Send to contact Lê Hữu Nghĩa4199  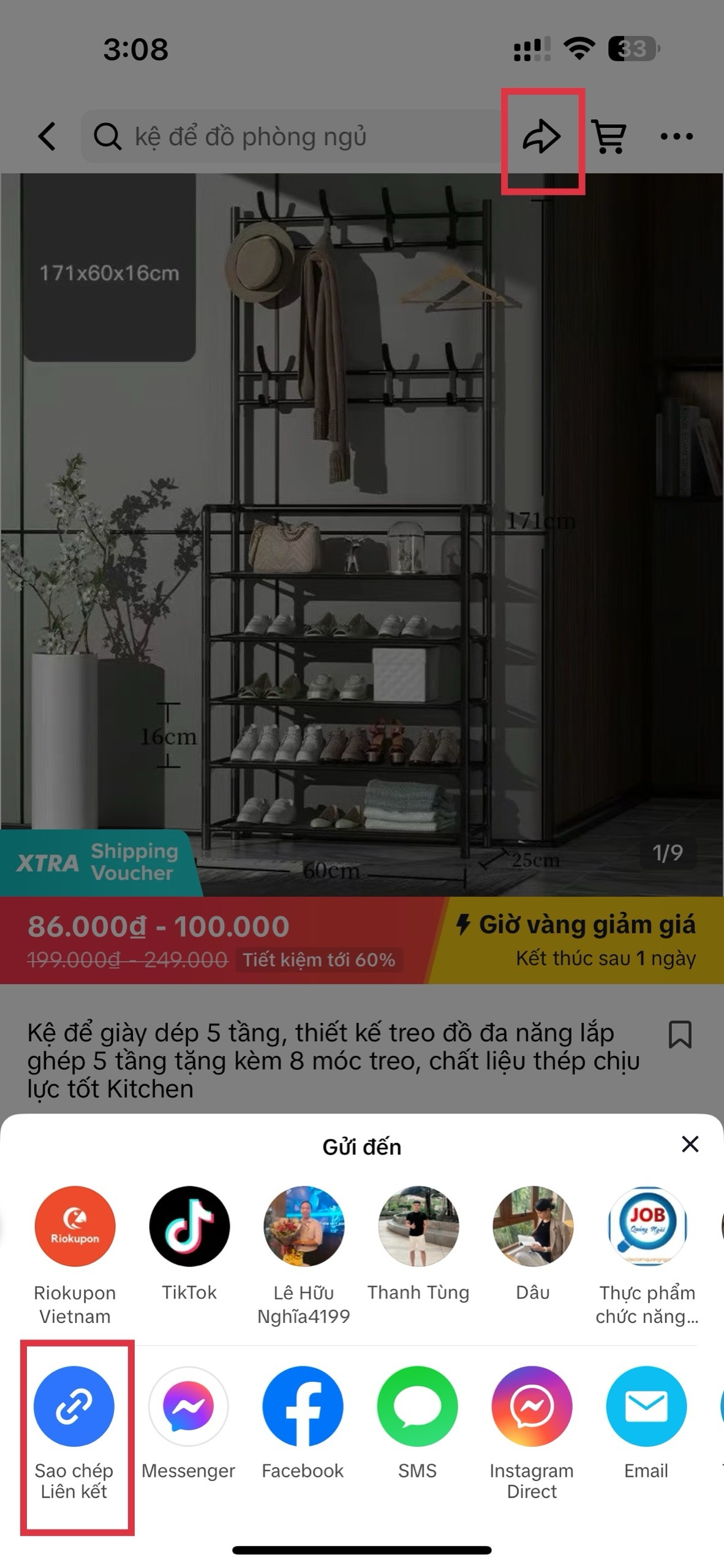pos(304,1226)
